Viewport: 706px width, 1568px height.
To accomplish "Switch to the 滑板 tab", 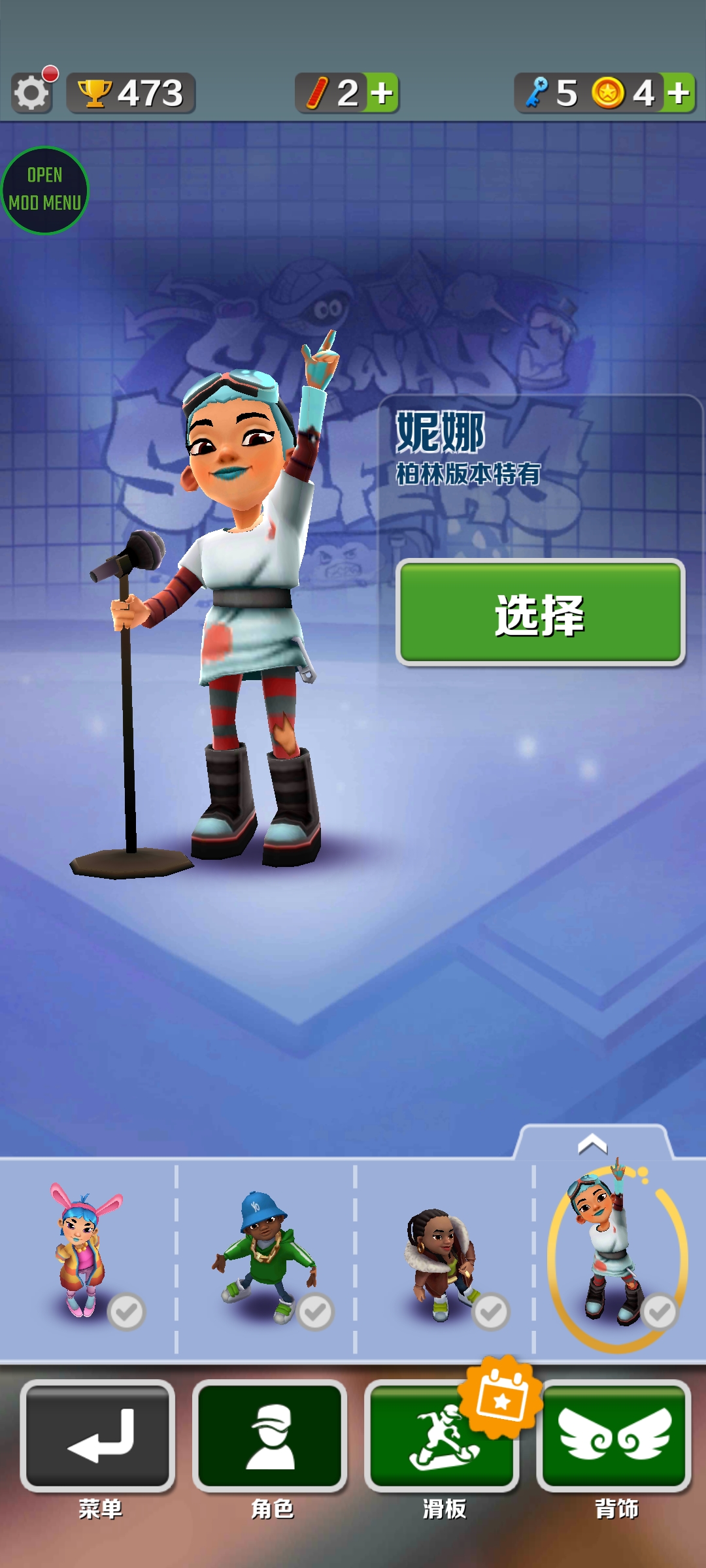I will click(x=442, y=1436).
